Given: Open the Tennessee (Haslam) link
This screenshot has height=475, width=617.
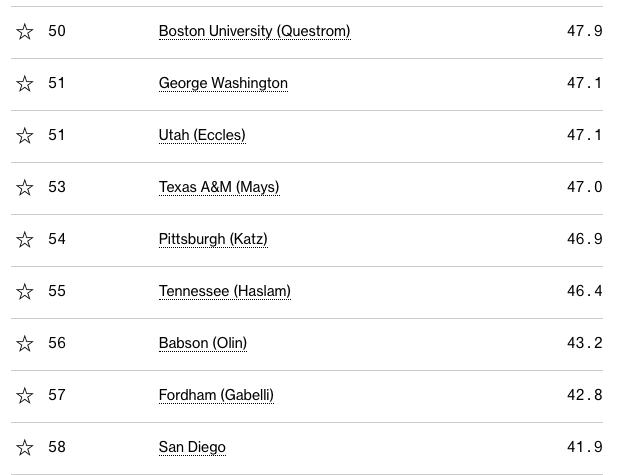Looking at the screenshot, I should (225, 291).
